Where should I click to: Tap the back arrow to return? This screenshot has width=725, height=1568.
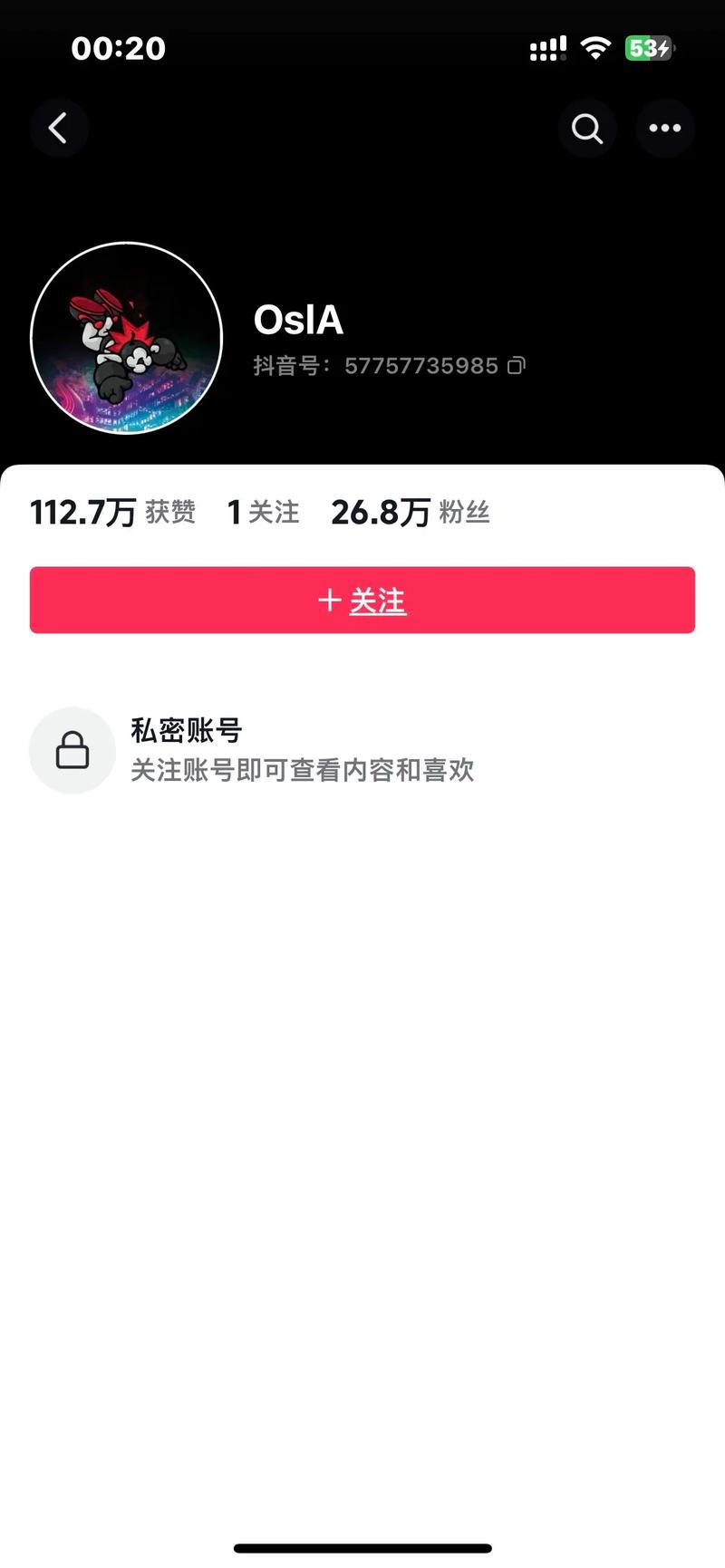pyautogui.click(x=59, y=128)
